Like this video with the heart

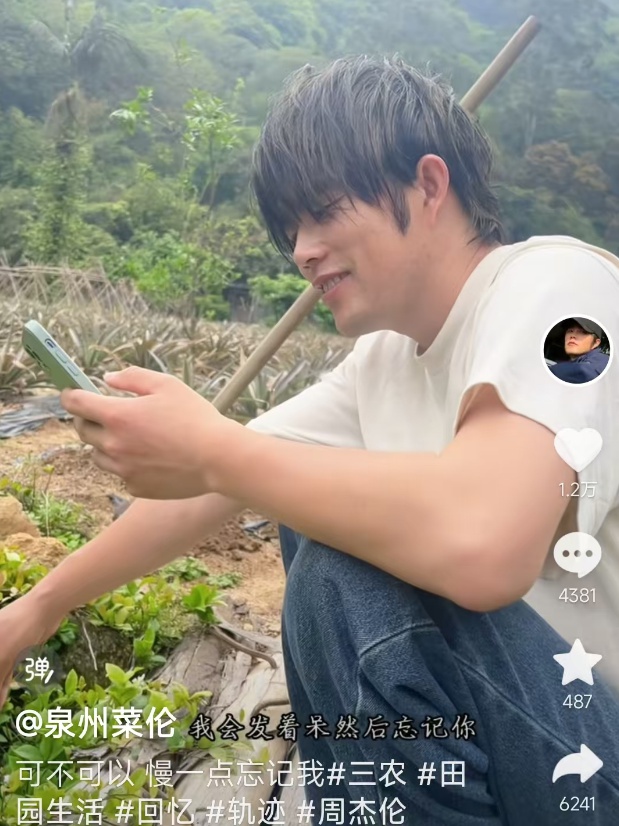pos(578,449)
